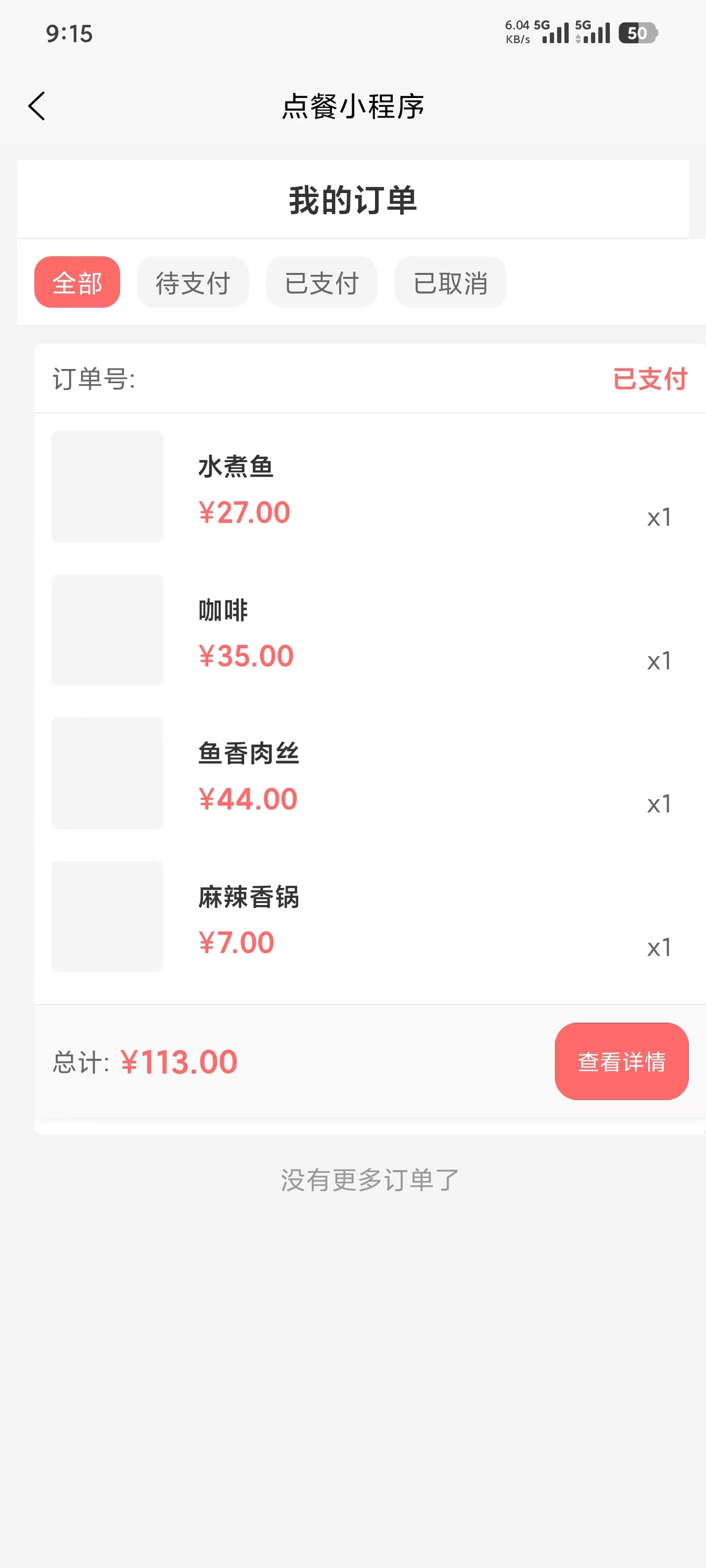The image size is (706, 1568).
Task: Tap the 咖啡 item thumbnail
Action: pyautogui.click(x=107, y=630)
